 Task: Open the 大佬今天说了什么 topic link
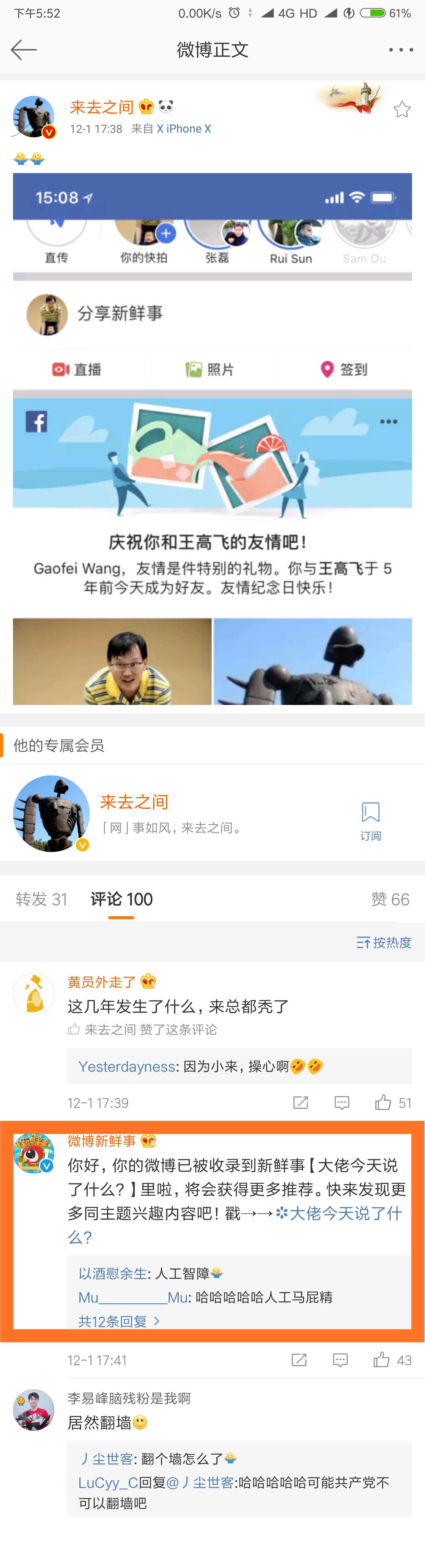338,1214
